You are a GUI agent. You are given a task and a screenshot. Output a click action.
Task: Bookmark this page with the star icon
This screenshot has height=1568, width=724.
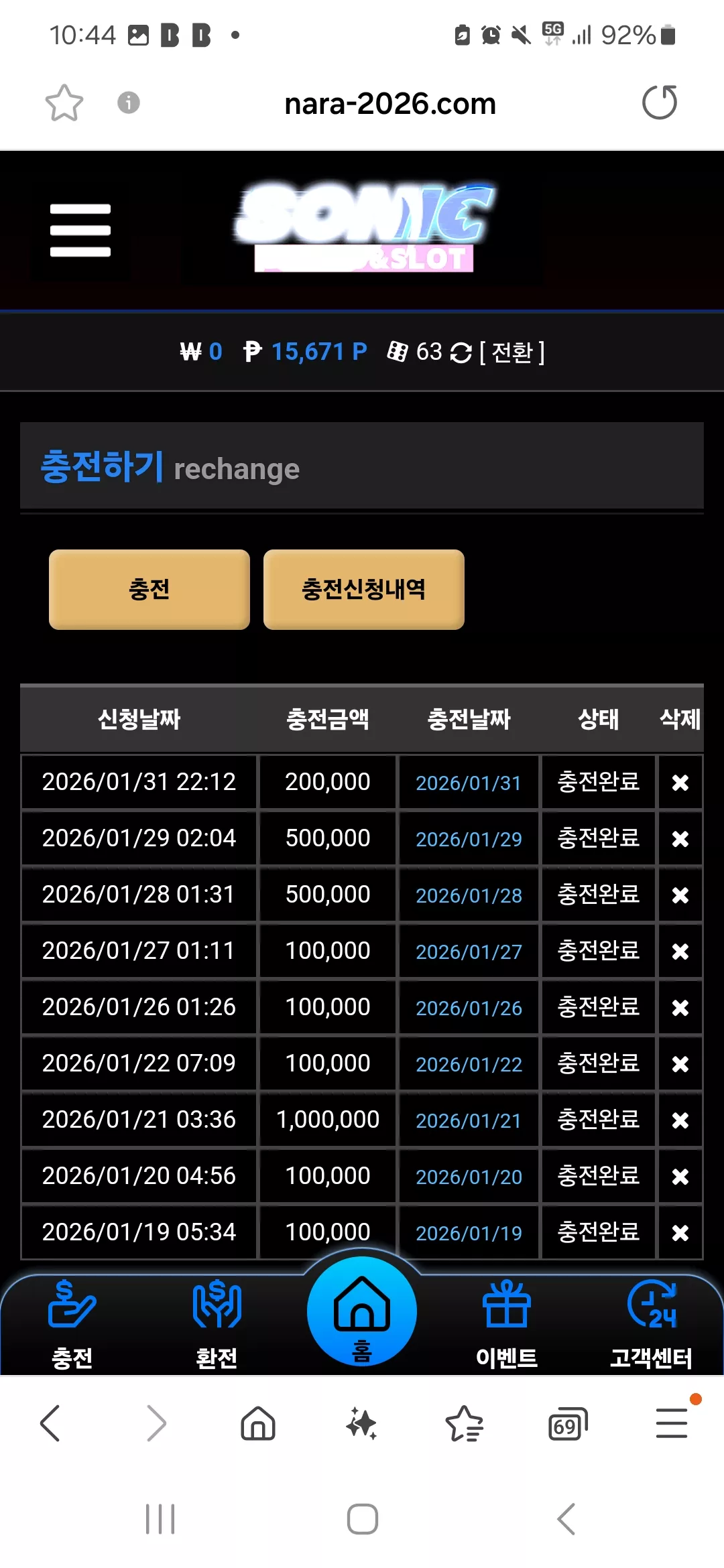tap(64, 103)
